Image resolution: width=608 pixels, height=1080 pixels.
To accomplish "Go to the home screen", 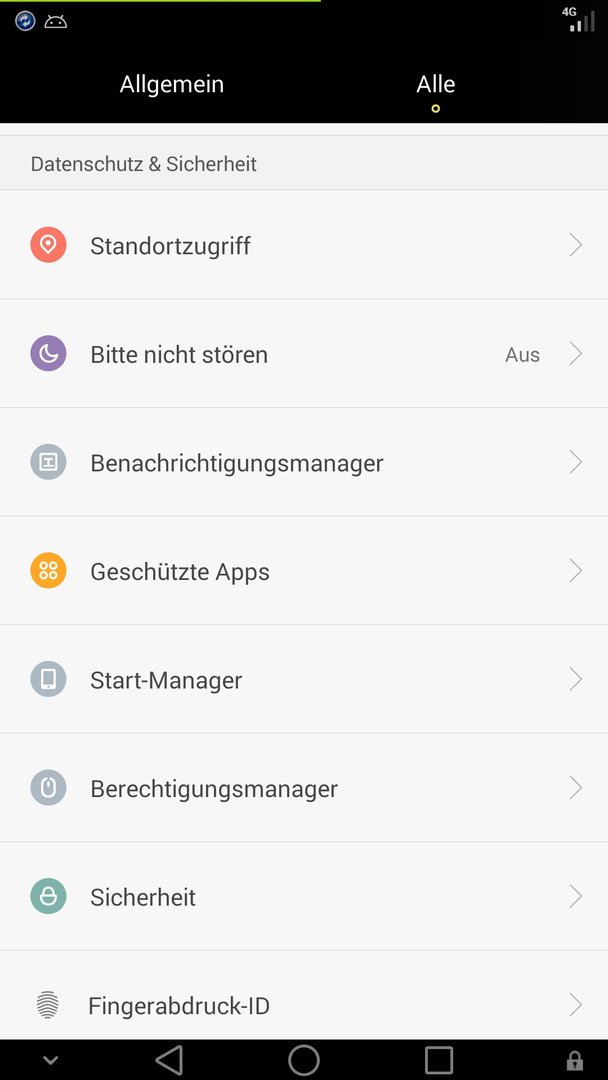I will [x=304, y=1060].
